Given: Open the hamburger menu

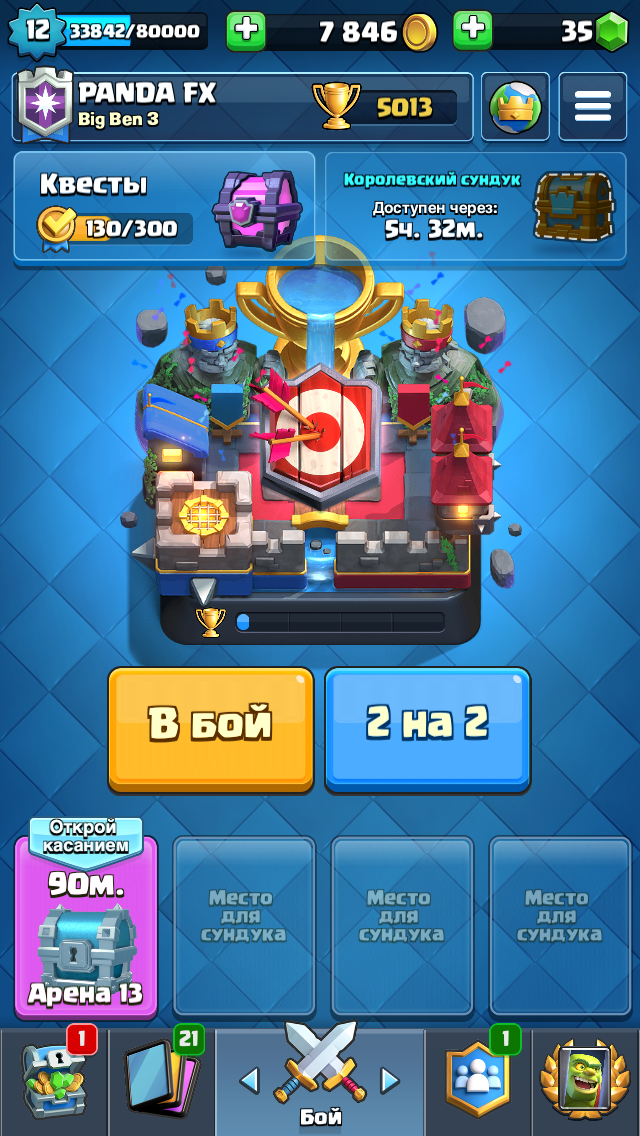Looking at the screenshot, I should tap(593, 106).
